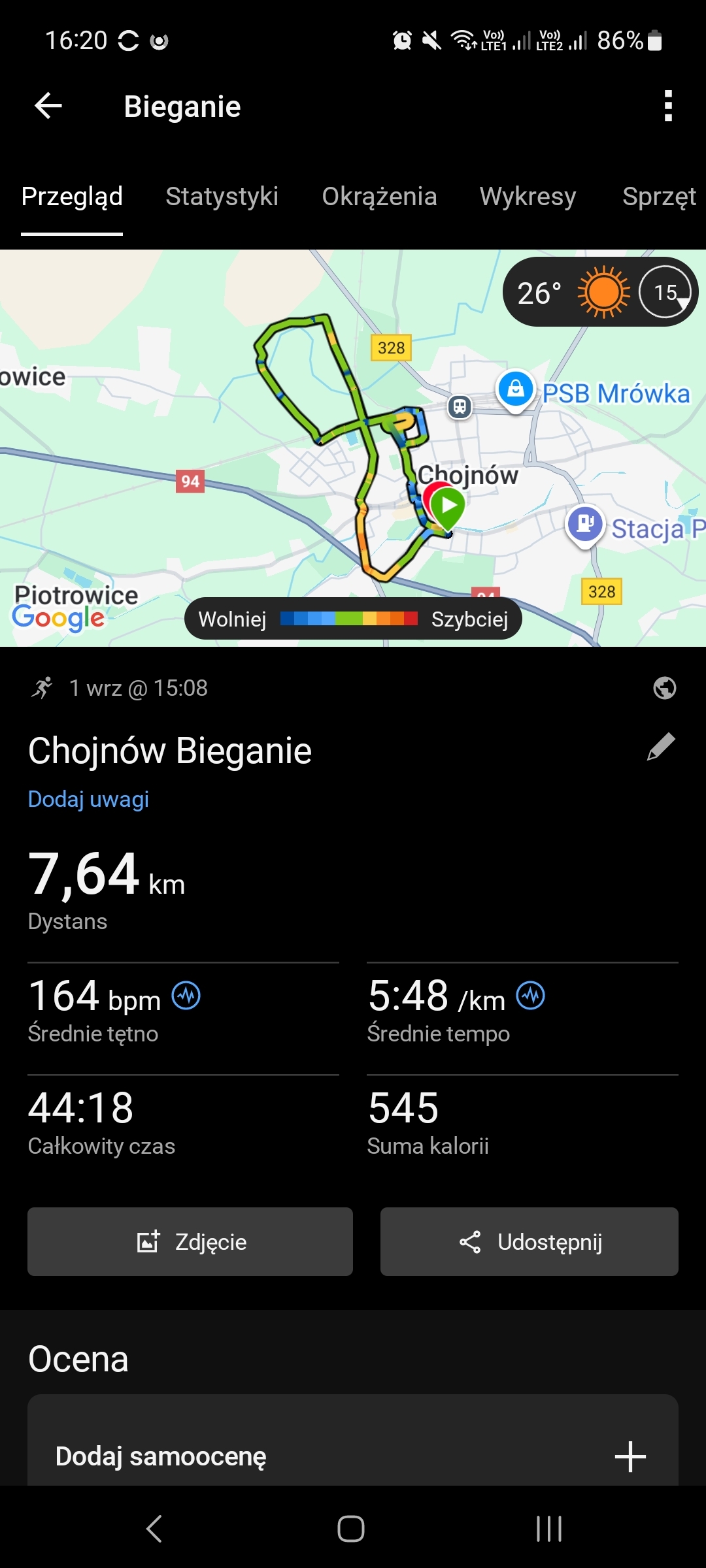Open recent apps from navigation bar

[548, 1529]
